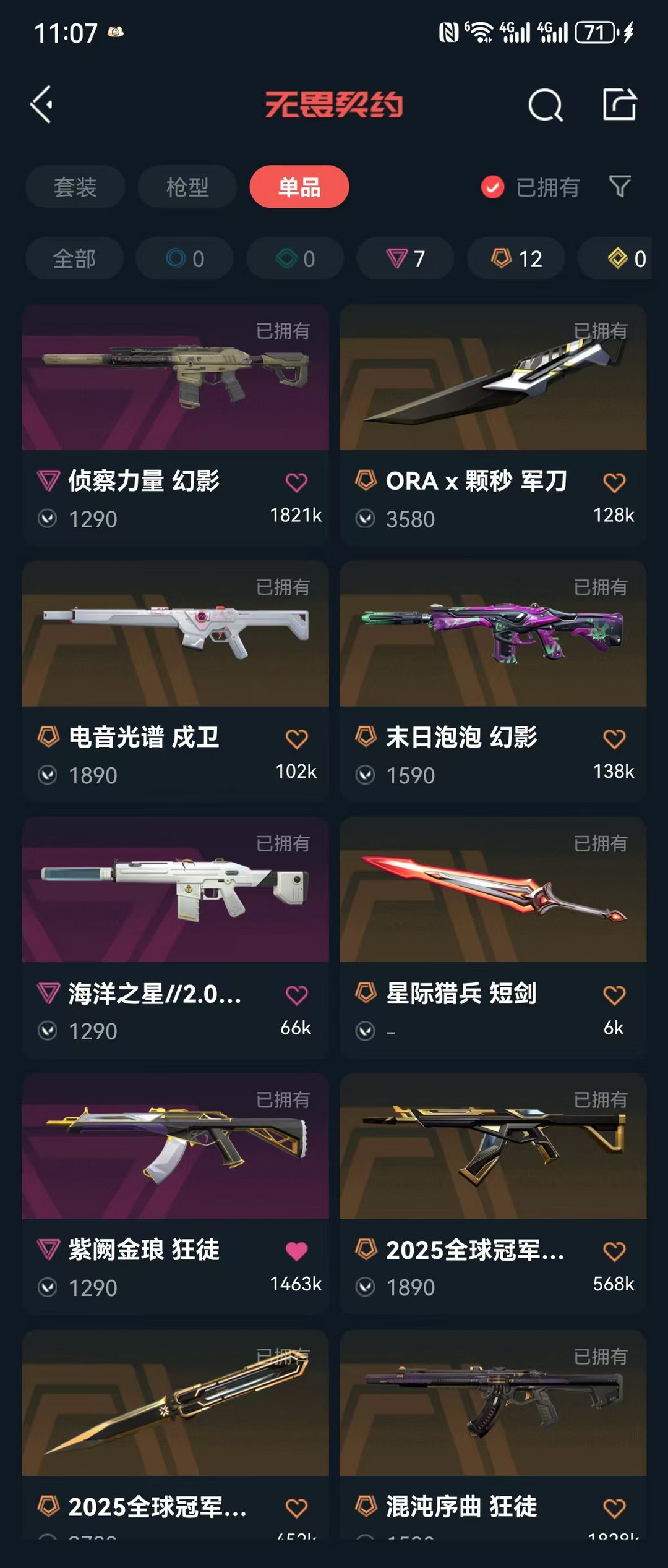The image size is (668, 1568).
Task: Tap the share icon in the header
Action: click(619, 104)
